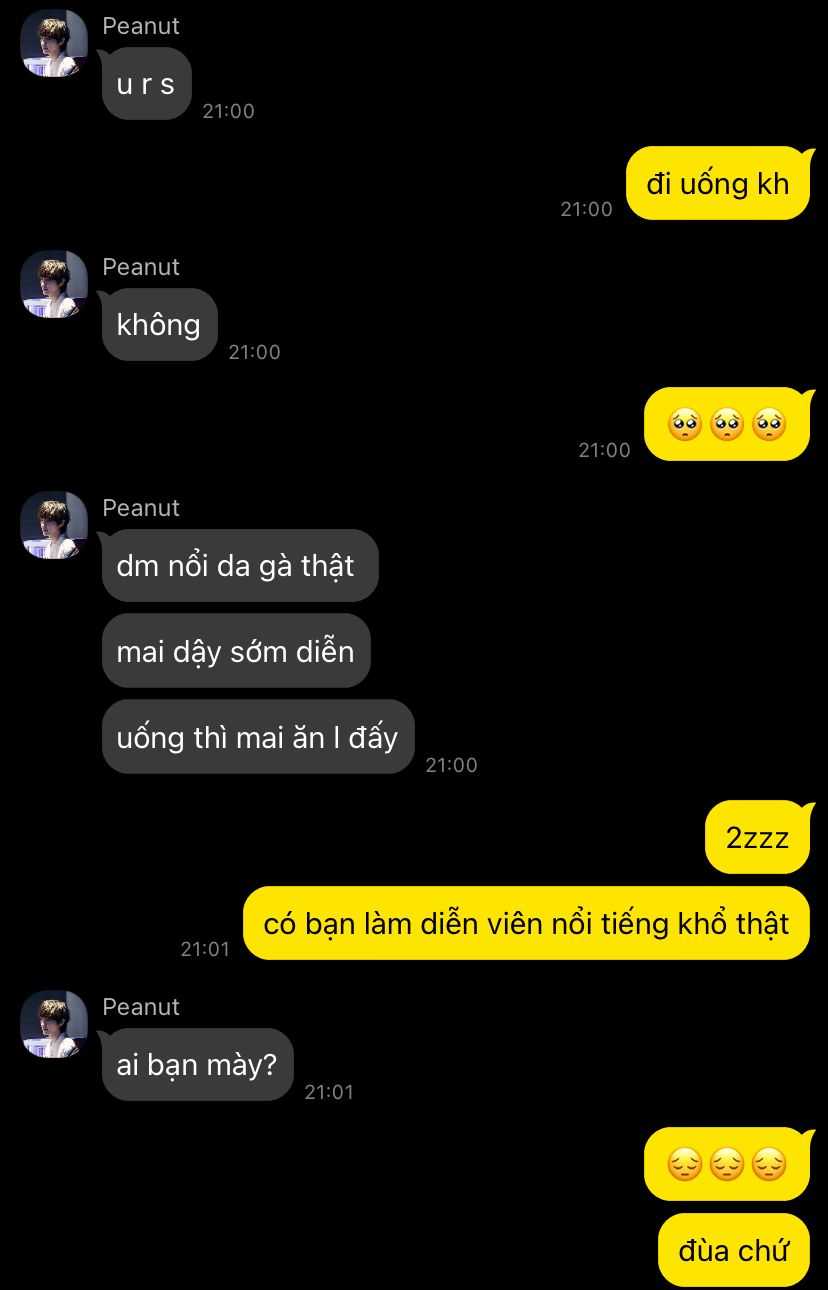
Task: Select Peanut's avatar beside "ai bạn mày?"
Action: 54,1024
